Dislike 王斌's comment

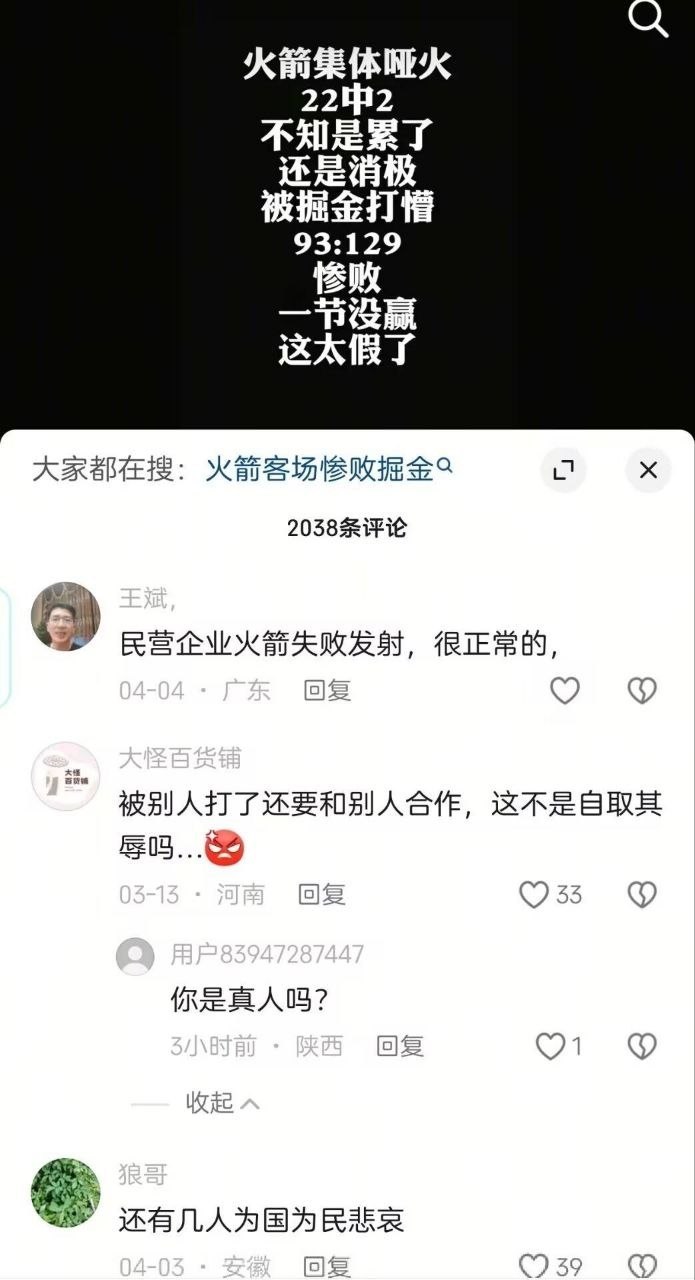tap(642, 690)
